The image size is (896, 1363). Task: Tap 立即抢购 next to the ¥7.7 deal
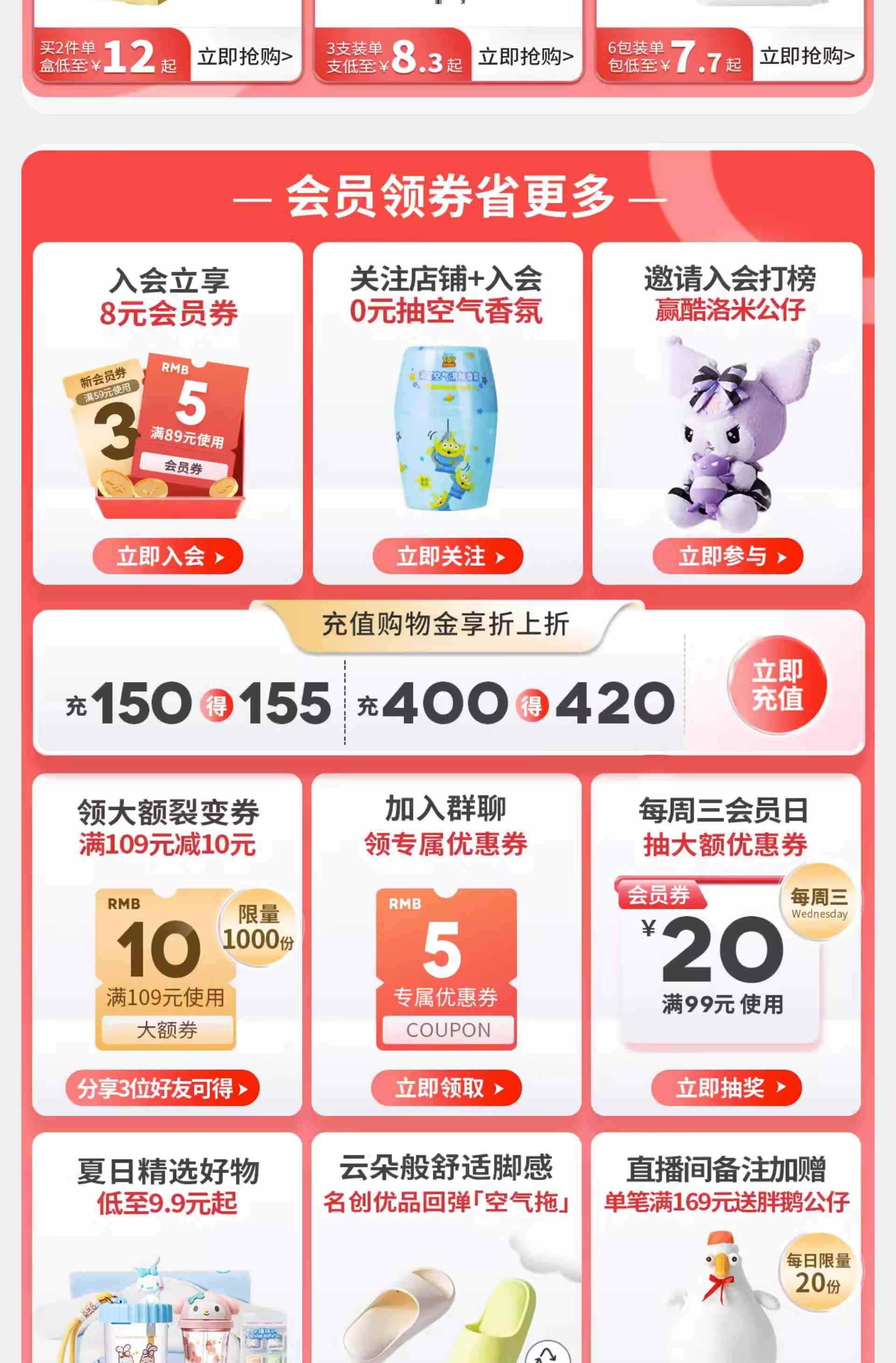[x=807, y=56]
